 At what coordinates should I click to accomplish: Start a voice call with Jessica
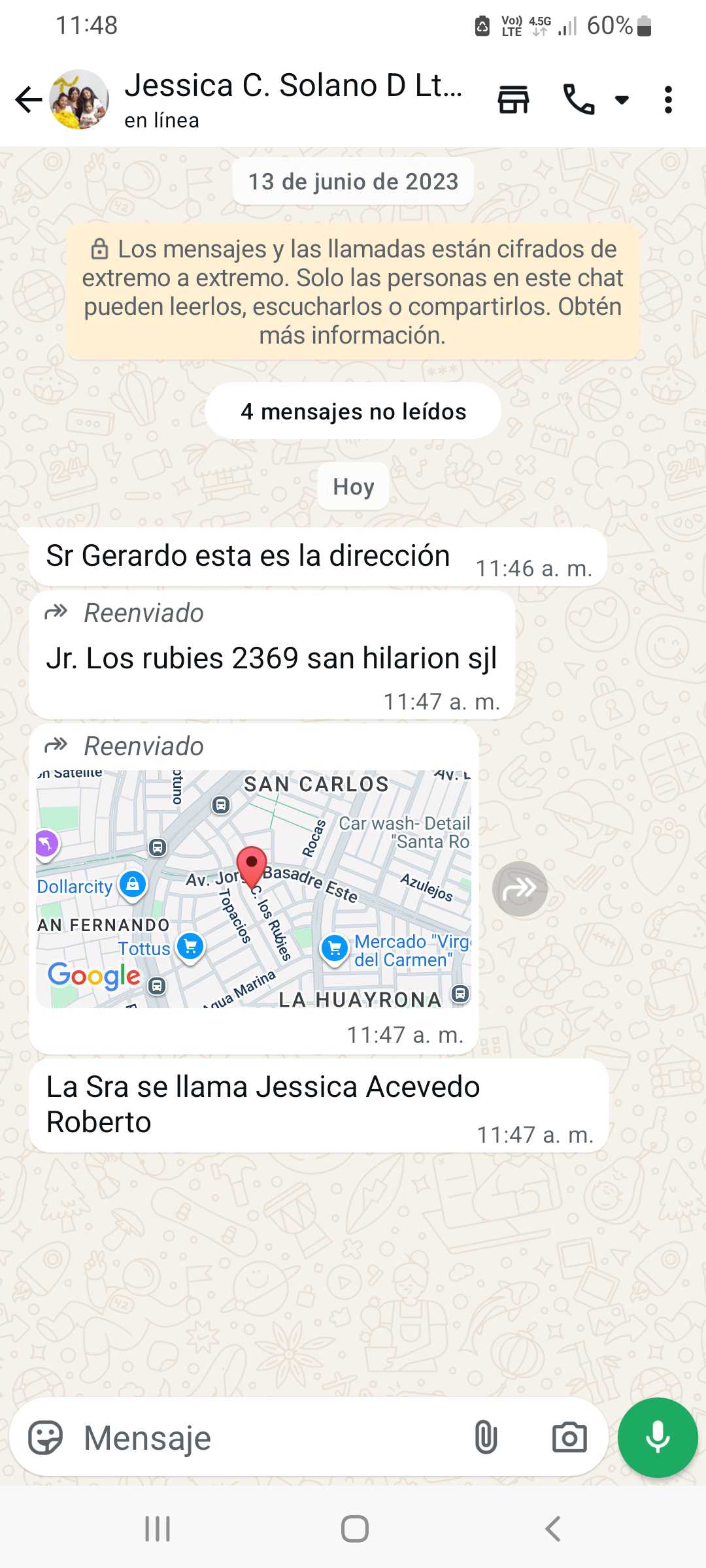point(579,100)
